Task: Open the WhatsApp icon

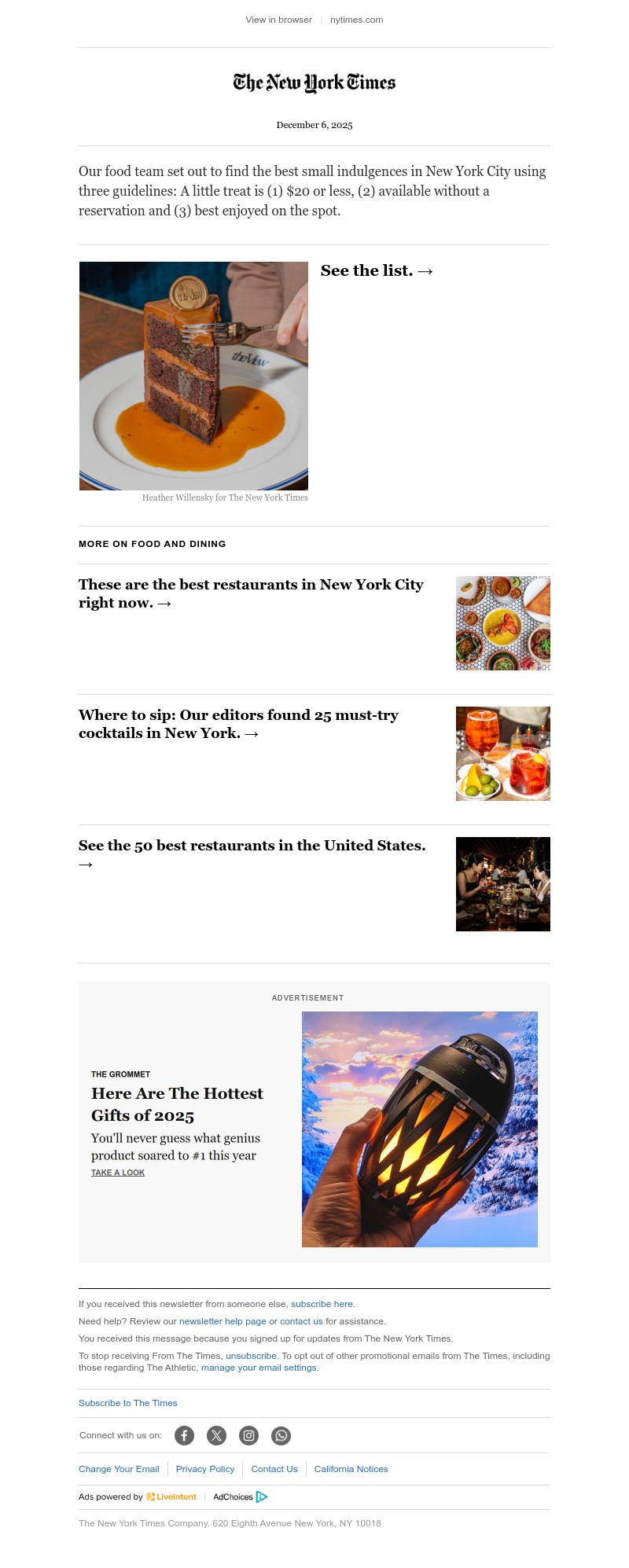Action: point(281,1435)
